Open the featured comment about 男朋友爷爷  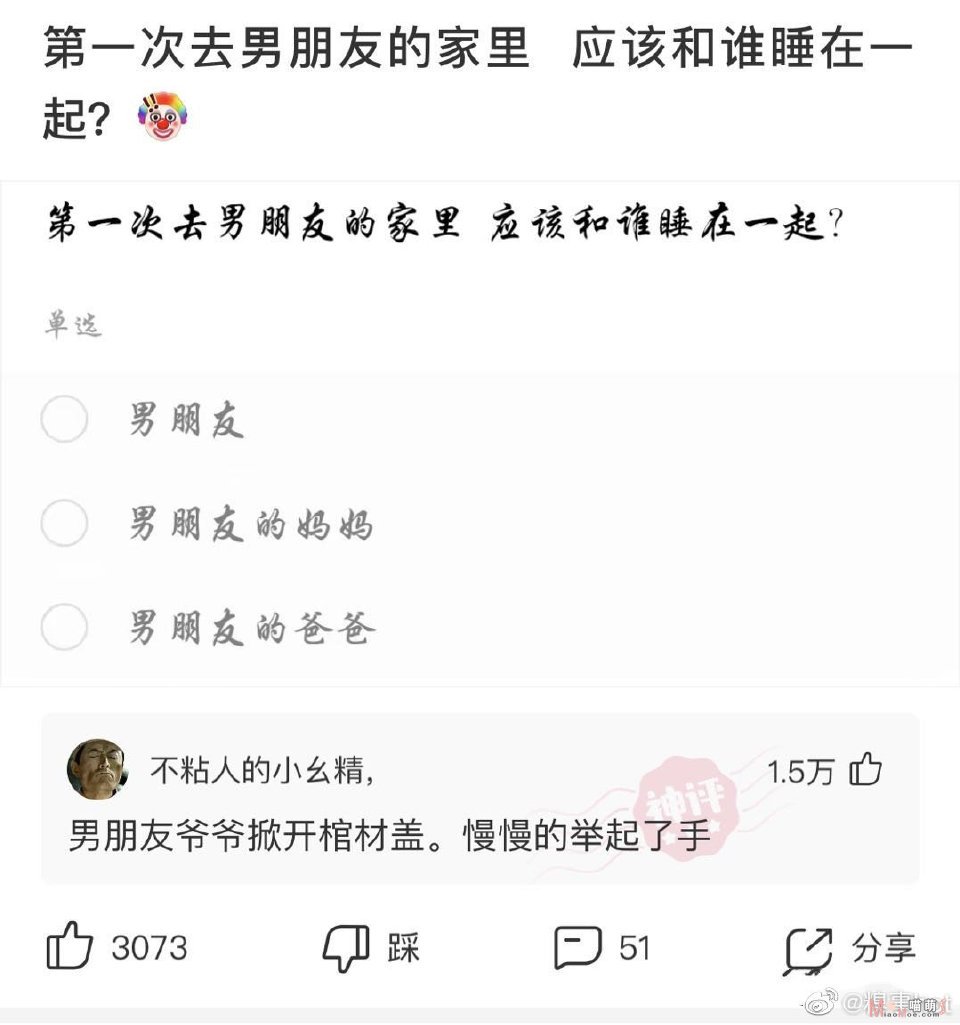point(390,834)
